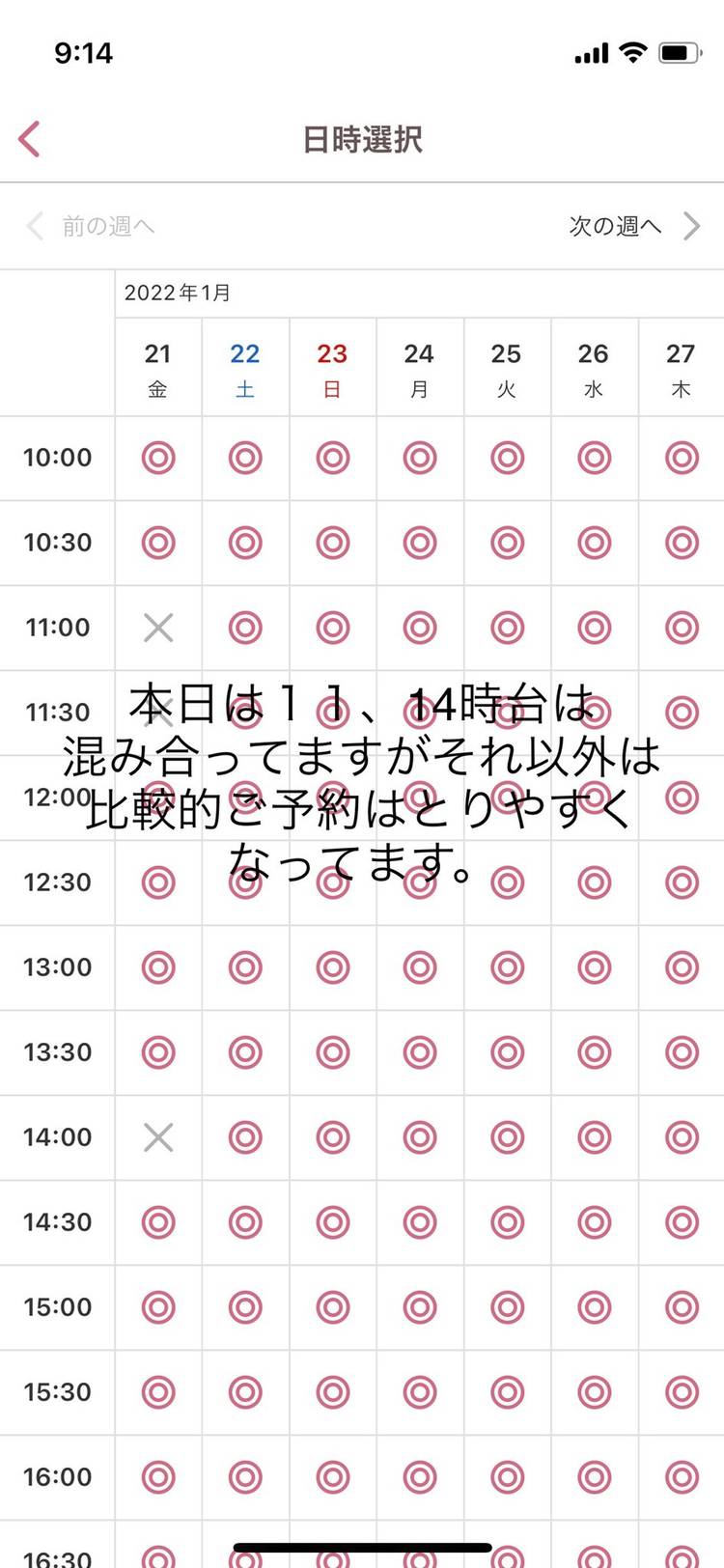Select 10:30 on Wednesday 26

[595, 543]
